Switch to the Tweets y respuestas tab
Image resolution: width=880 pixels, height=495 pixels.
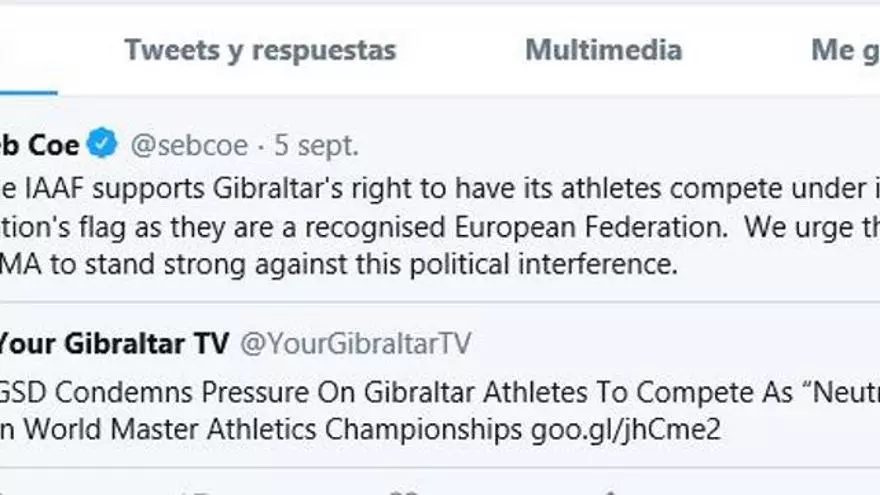click(259, 50)
